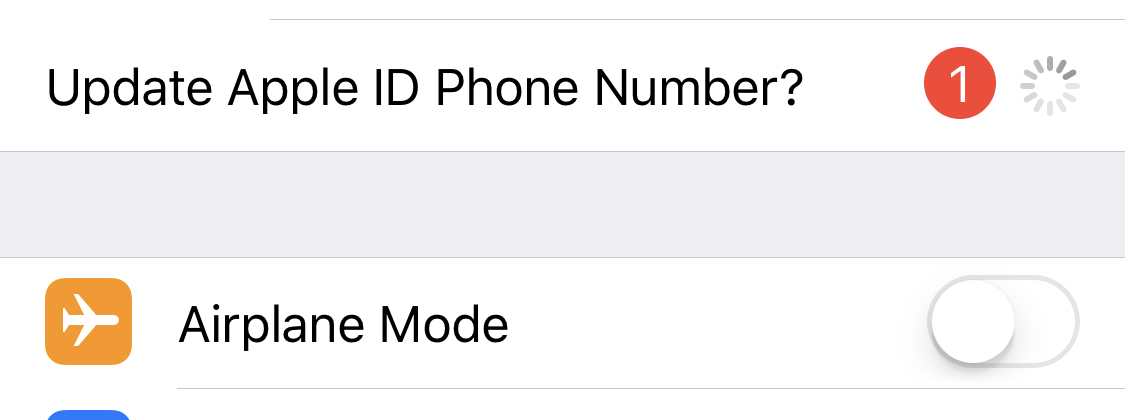The image size is (1125, 420).
Task: Turn on Airplane Mode
Action: (1003, 322)
